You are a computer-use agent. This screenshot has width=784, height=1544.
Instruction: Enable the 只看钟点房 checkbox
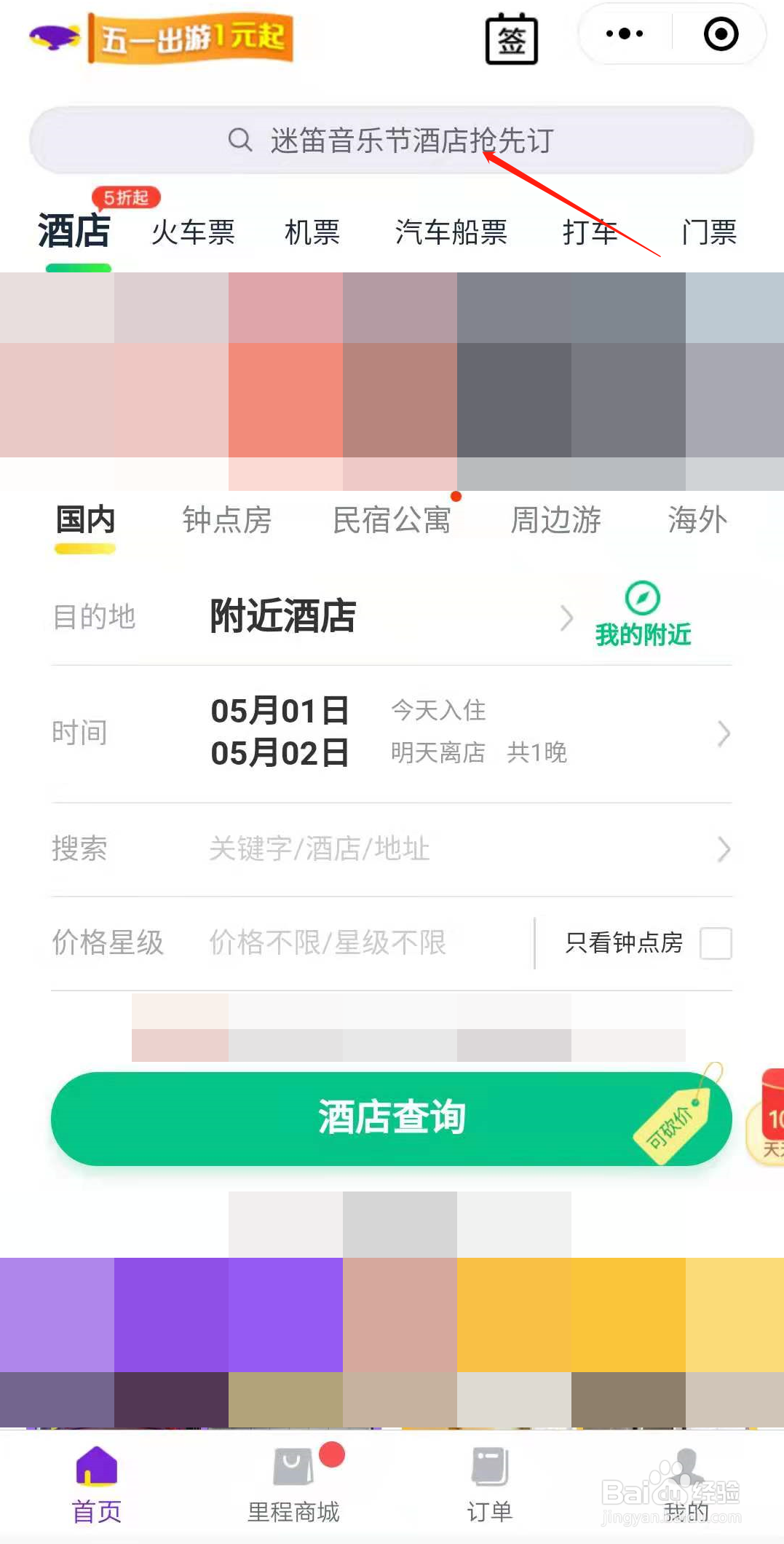pyautogui.click(x=716, y=943)
